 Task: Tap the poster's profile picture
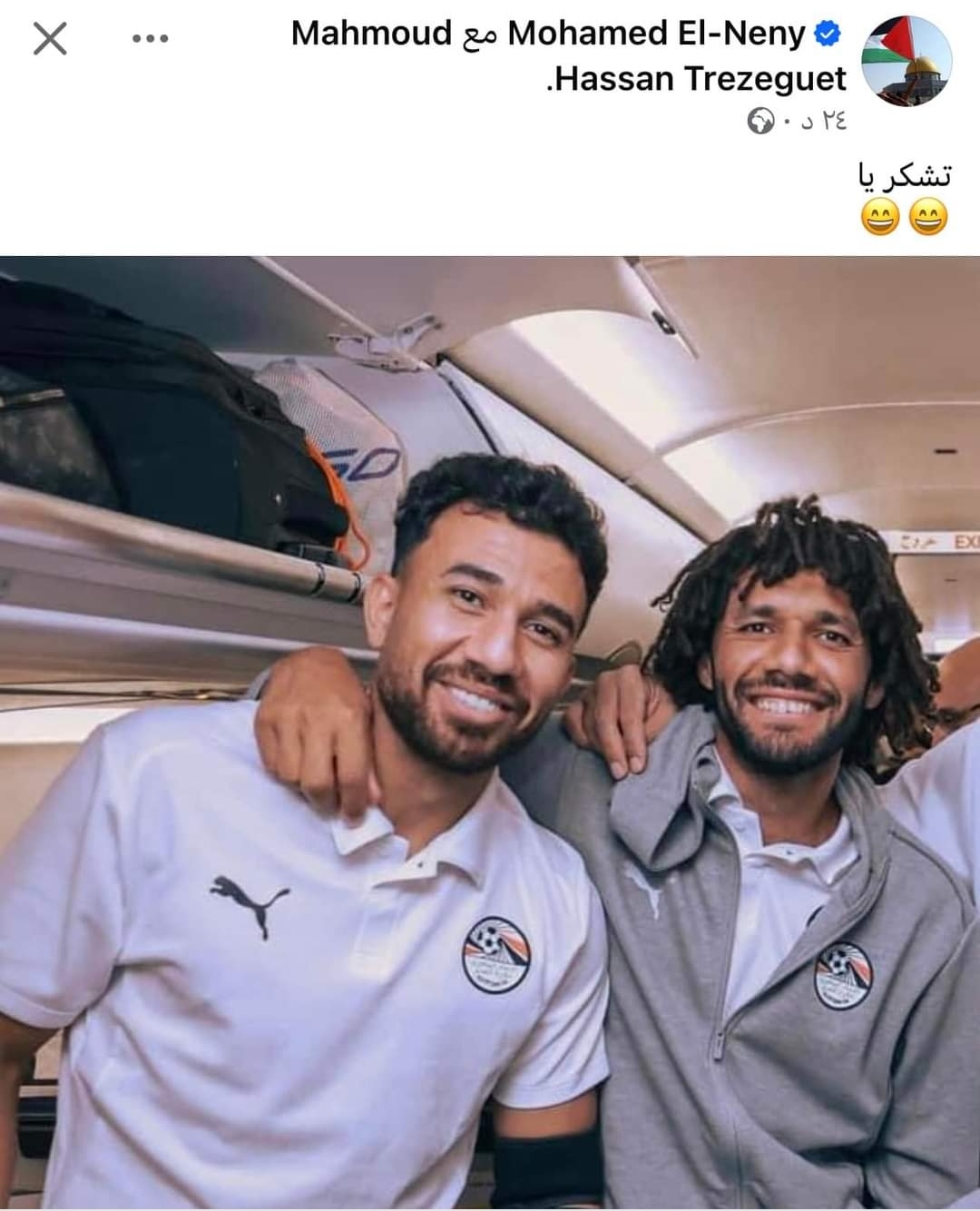pos(905,61)
